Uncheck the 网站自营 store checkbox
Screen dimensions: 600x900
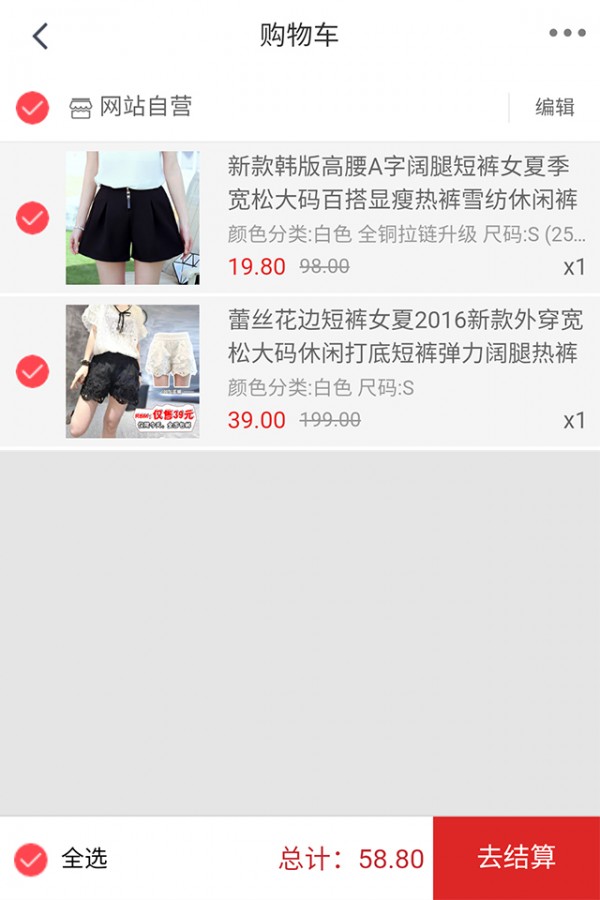point(32,108)
